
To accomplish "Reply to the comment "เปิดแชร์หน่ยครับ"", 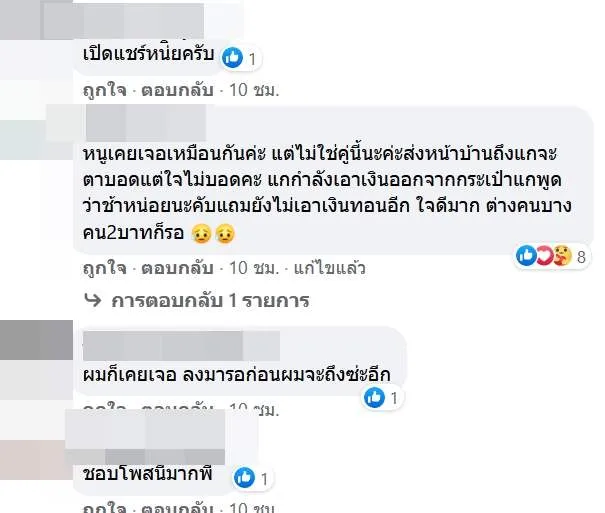I will [174, 89].
